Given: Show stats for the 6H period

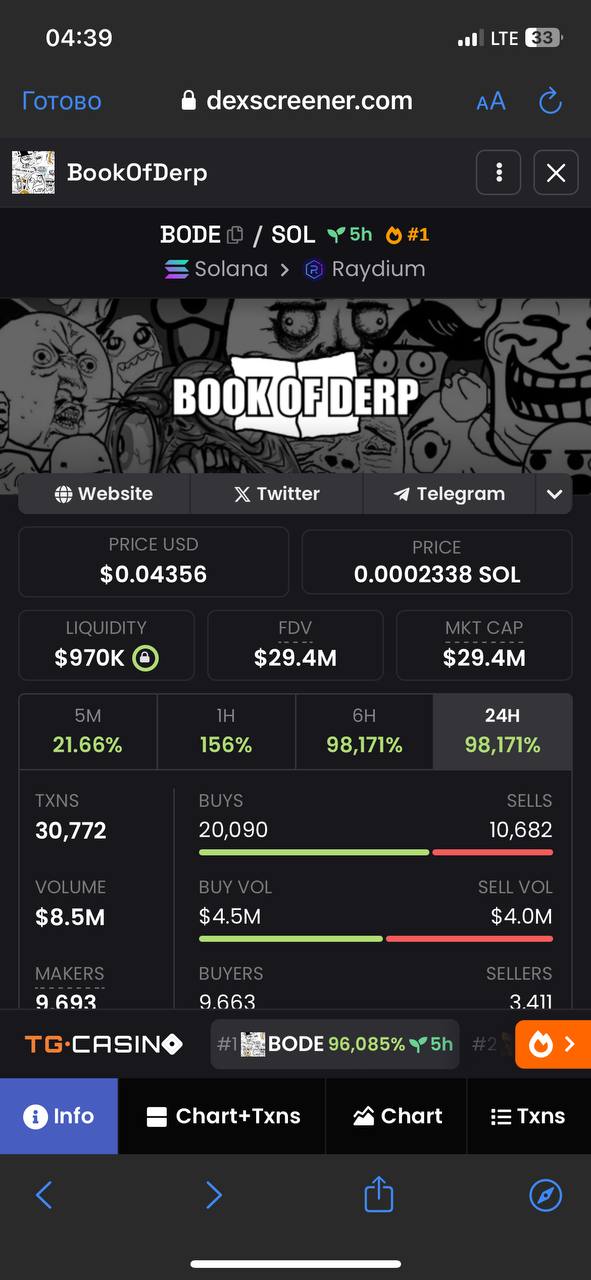Looking at the screenshot, I should coord(364,731).
